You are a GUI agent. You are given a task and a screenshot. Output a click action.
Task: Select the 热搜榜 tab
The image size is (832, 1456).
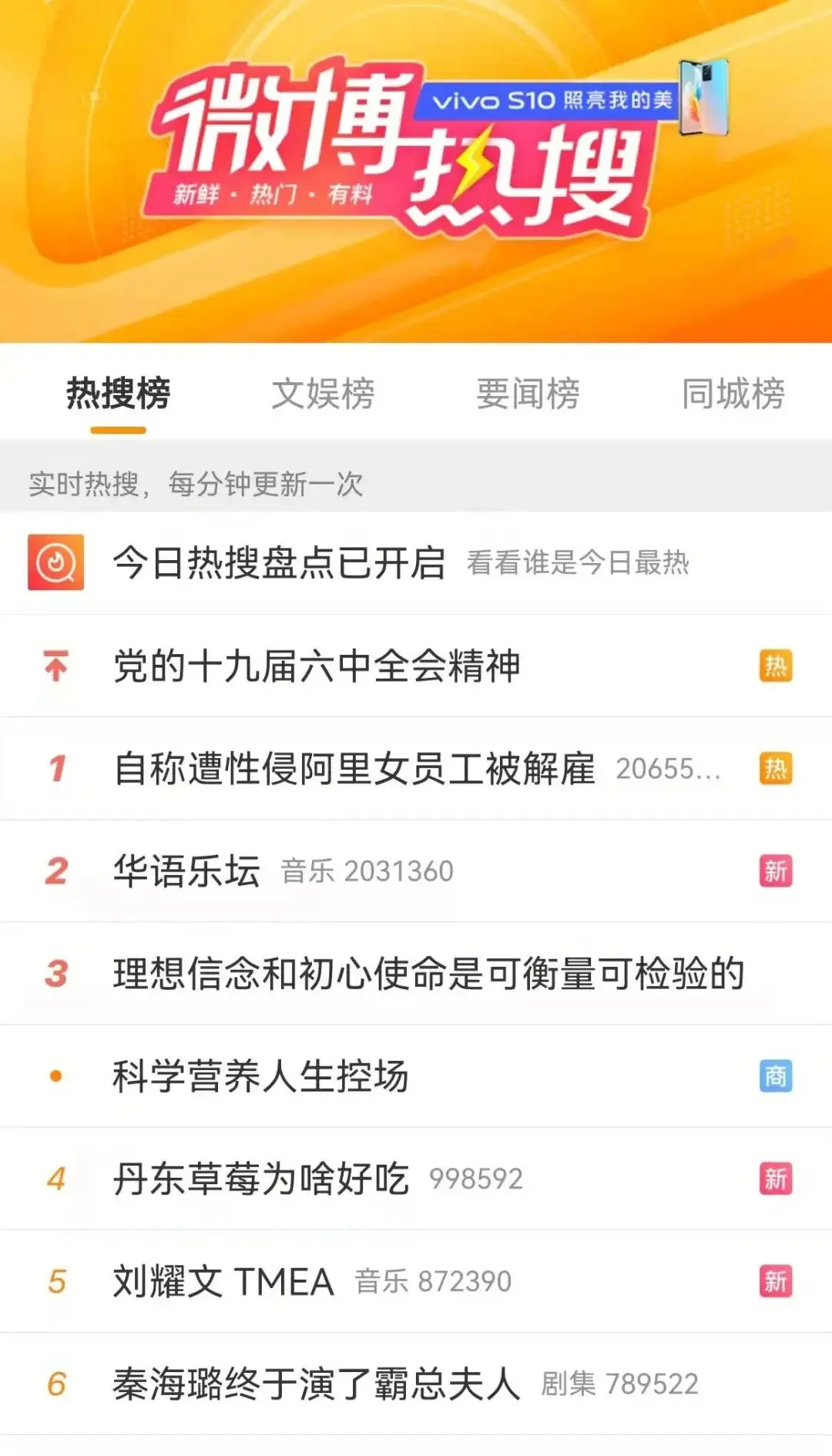(x=118, y=394)
